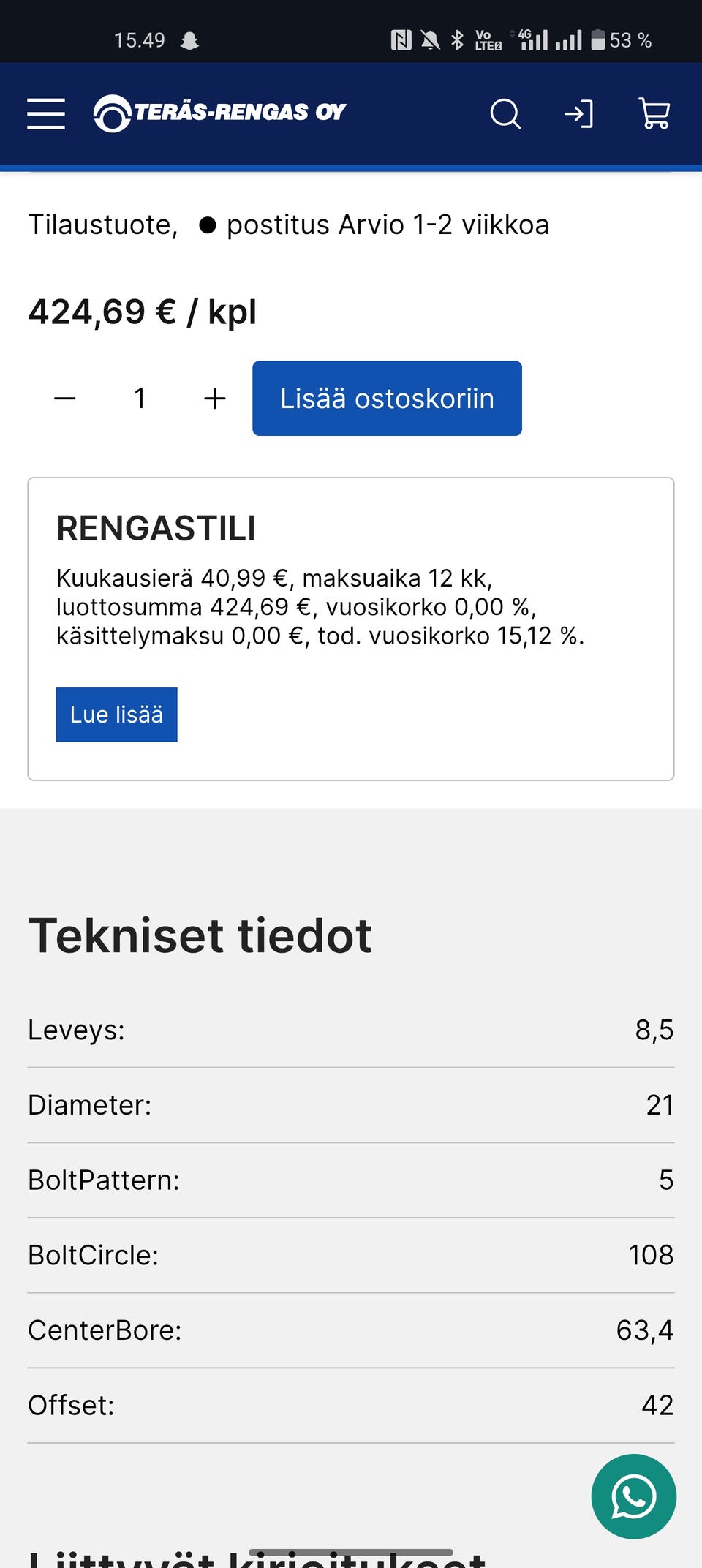Tap the NFC status indicator
Viewport: 702px width, 1568px height.
click(x=403, y=39)
